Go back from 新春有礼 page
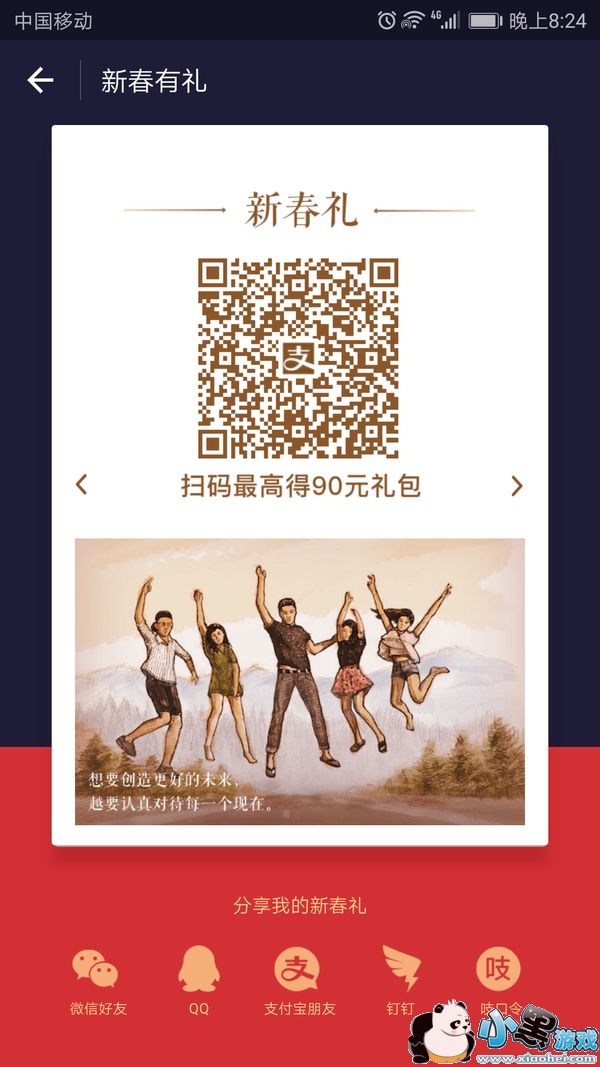600x1067 pixels. click(x=40, y=81)
